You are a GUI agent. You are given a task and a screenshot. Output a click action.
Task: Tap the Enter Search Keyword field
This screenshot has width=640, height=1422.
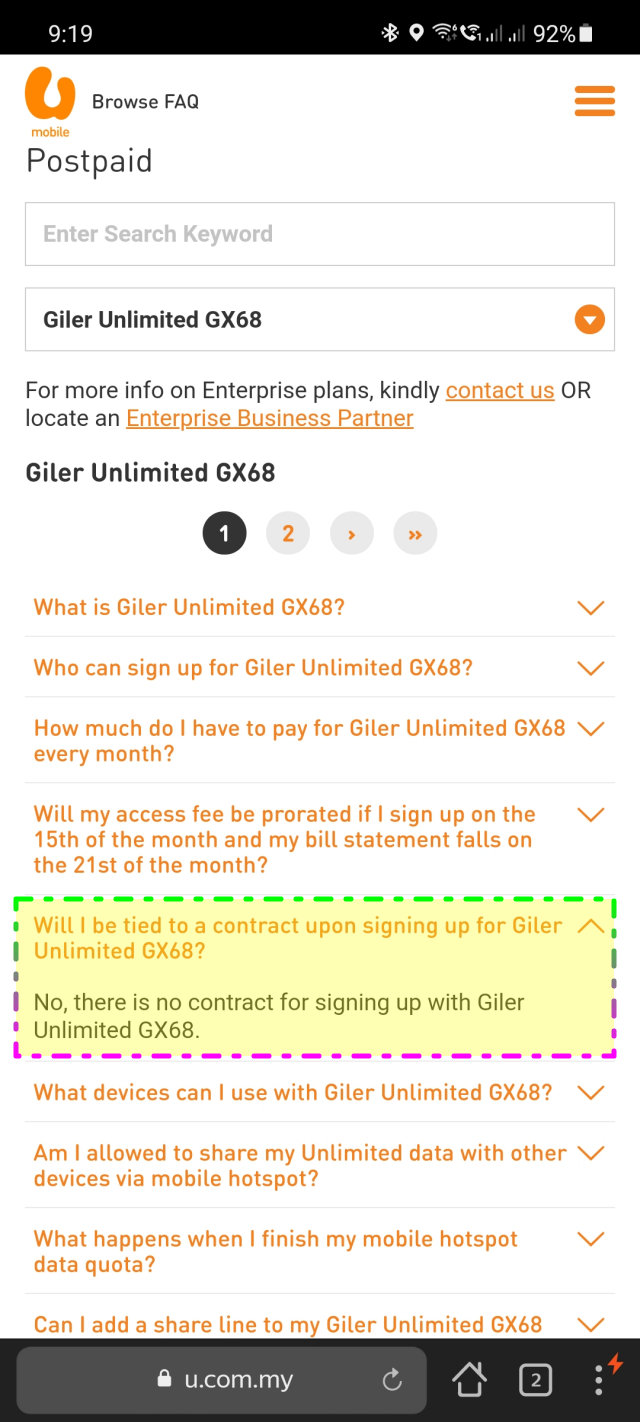(320, 234)
